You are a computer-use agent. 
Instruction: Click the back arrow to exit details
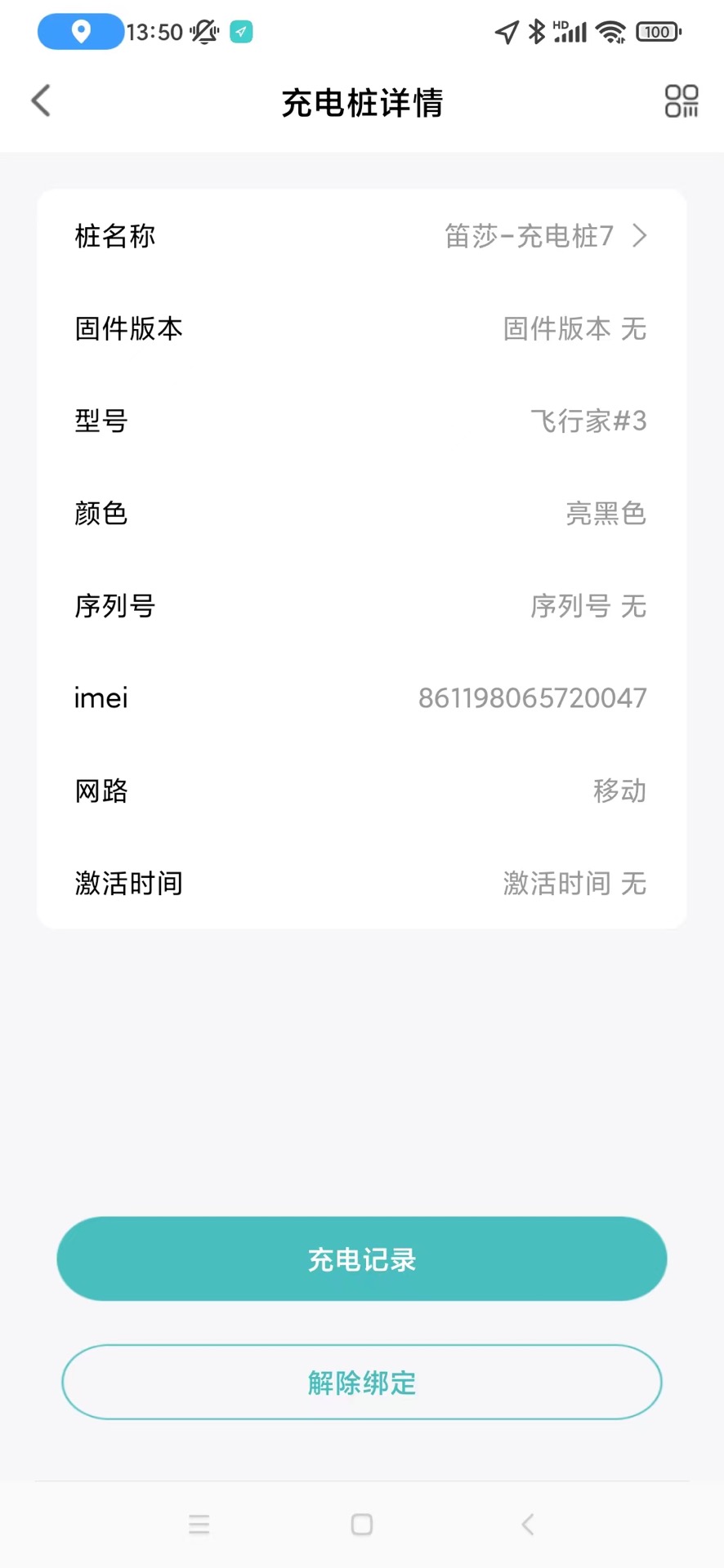point(40,100)
